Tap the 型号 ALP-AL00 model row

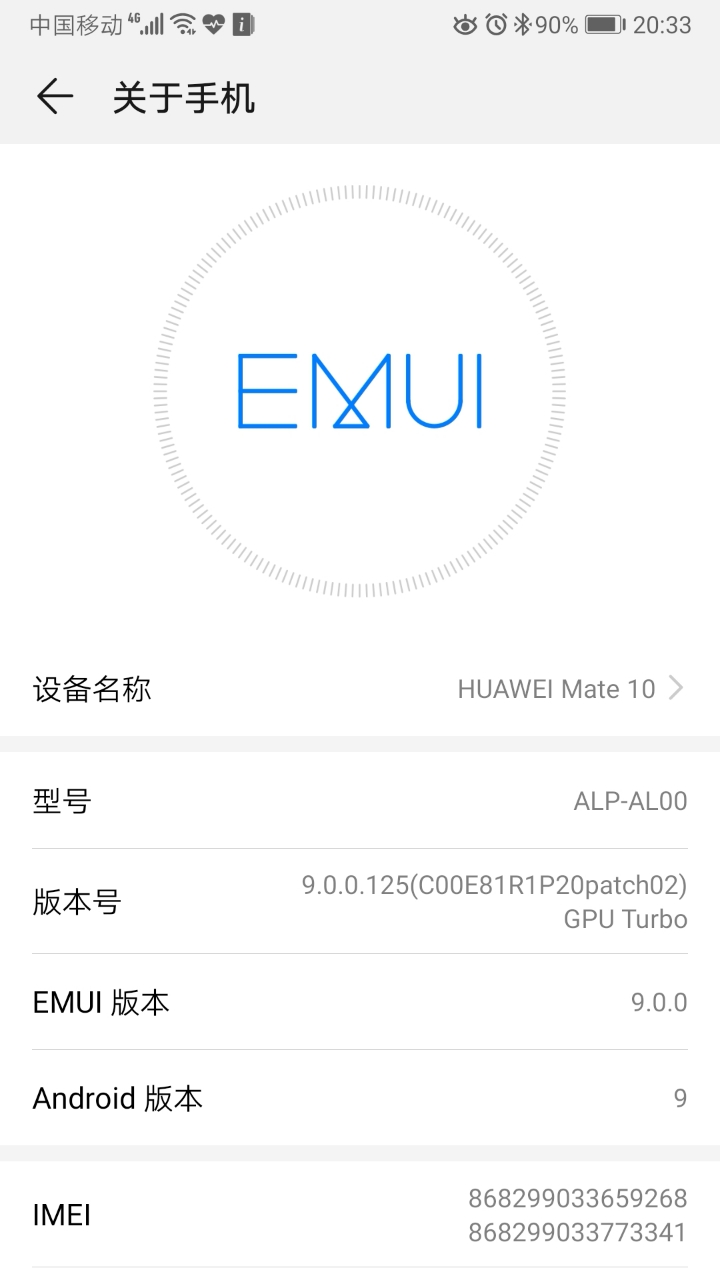pos(360,800)
